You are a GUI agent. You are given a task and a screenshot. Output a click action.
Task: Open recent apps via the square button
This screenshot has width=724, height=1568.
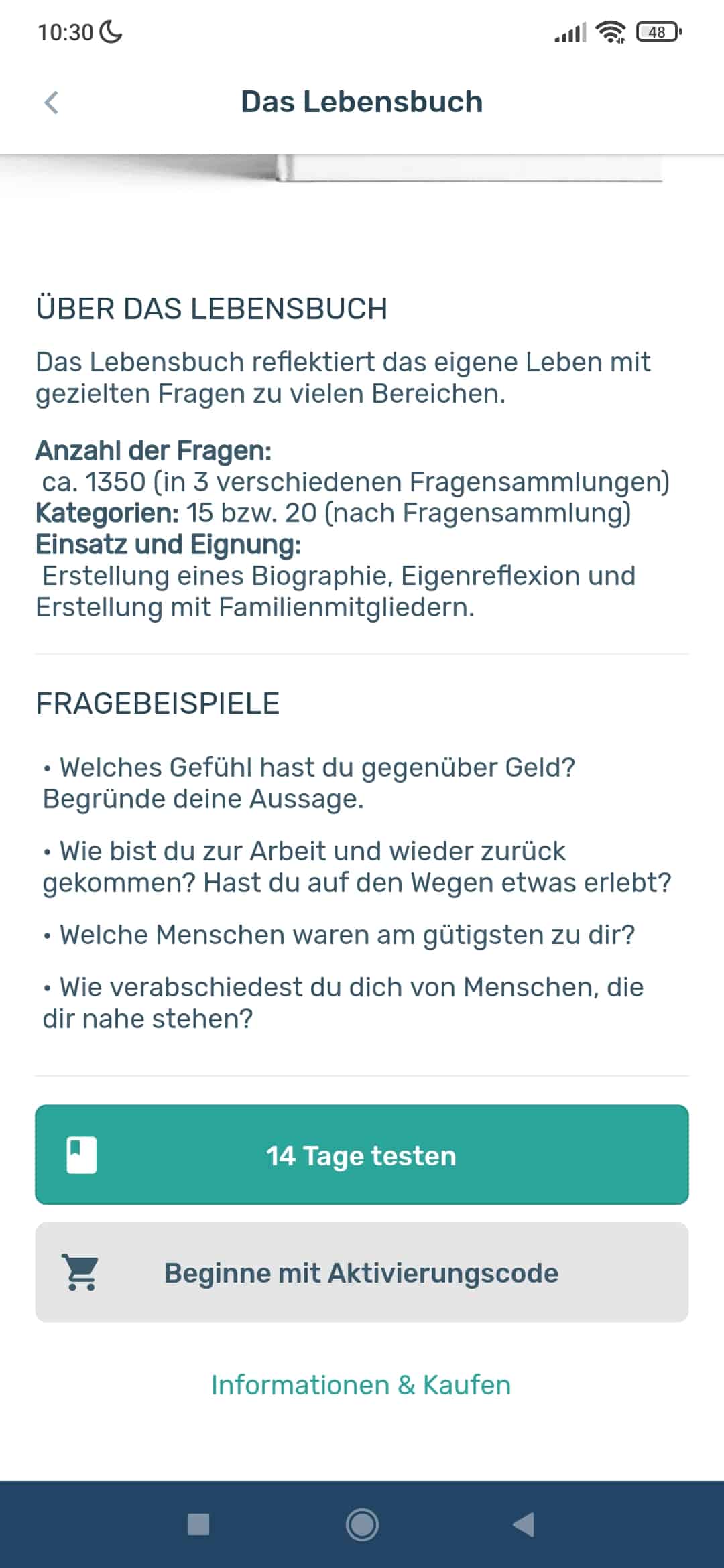198,1524
